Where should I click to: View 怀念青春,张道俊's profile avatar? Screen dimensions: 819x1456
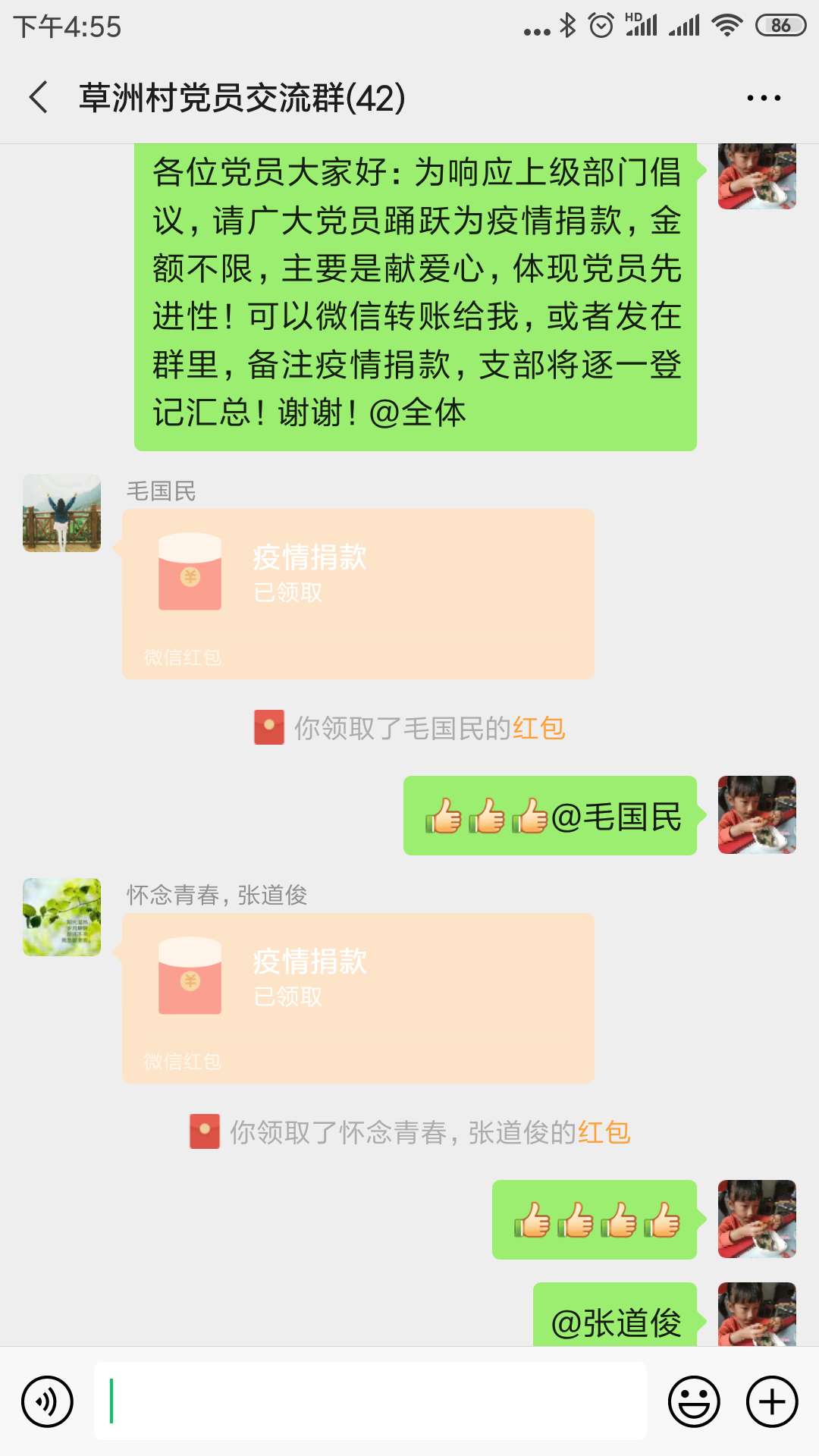tap(62, 917)
